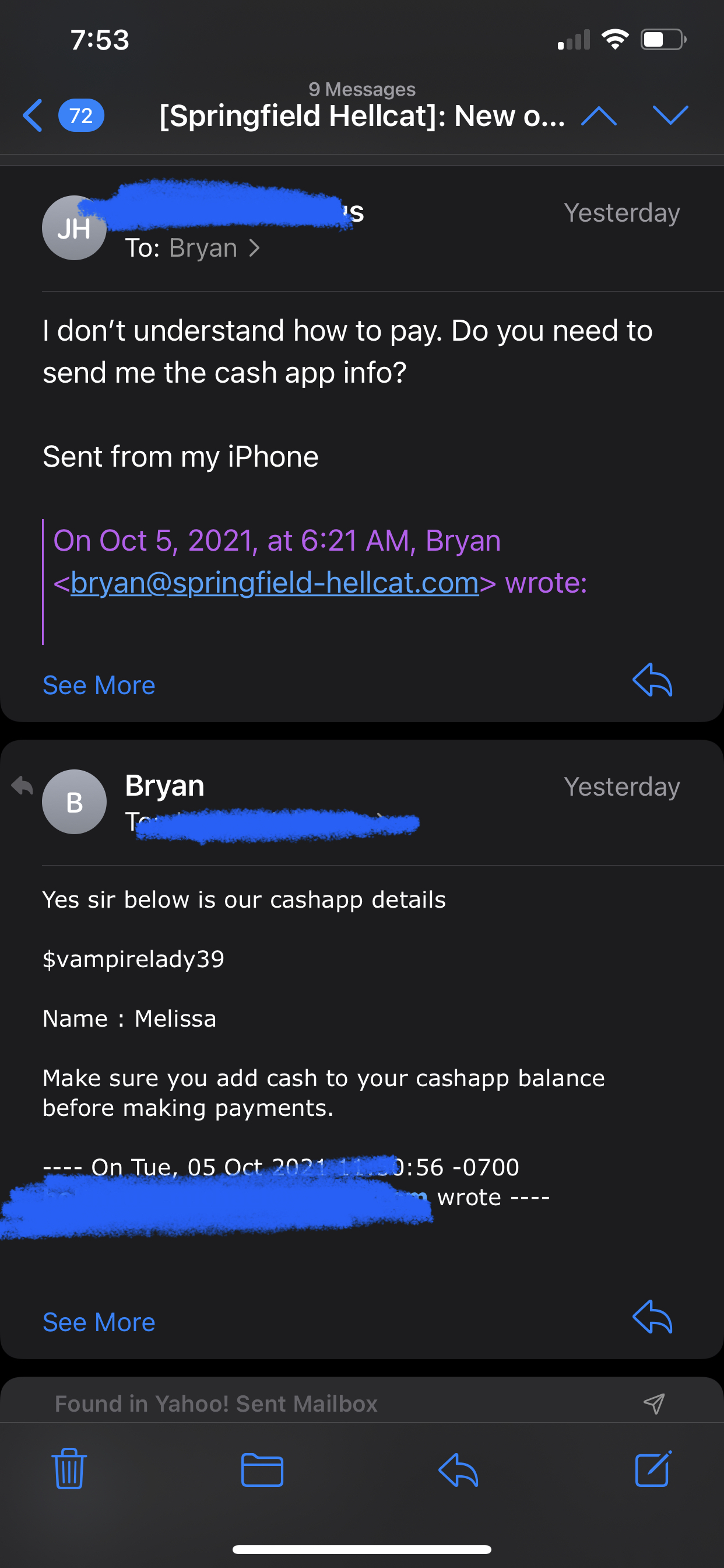Screen dimensions: 724x1568
Task: Tap See More under Bryan's cashapp details
Action: (x=99, y=1322)
